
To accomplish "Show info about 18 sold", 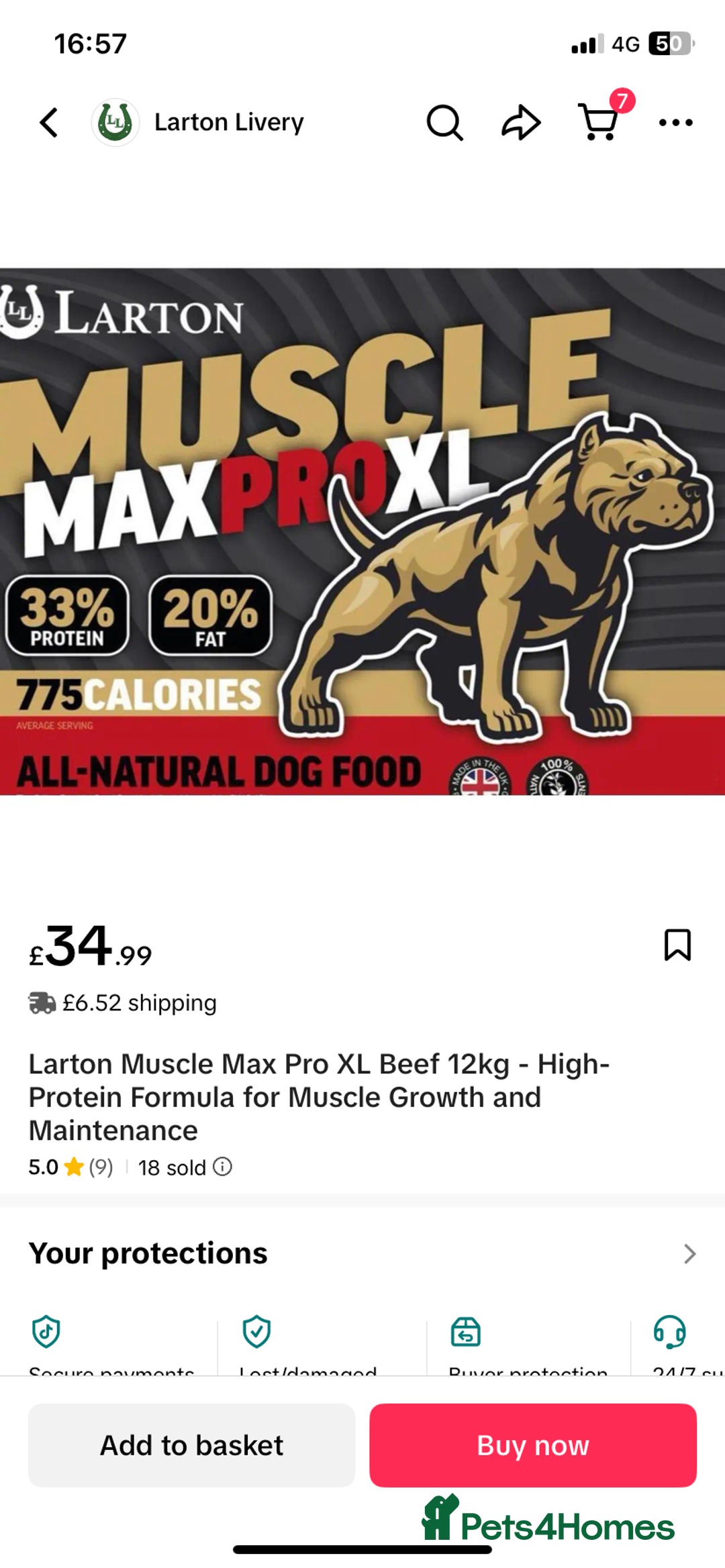I will pyautogui.click(x=223, y=1167).
